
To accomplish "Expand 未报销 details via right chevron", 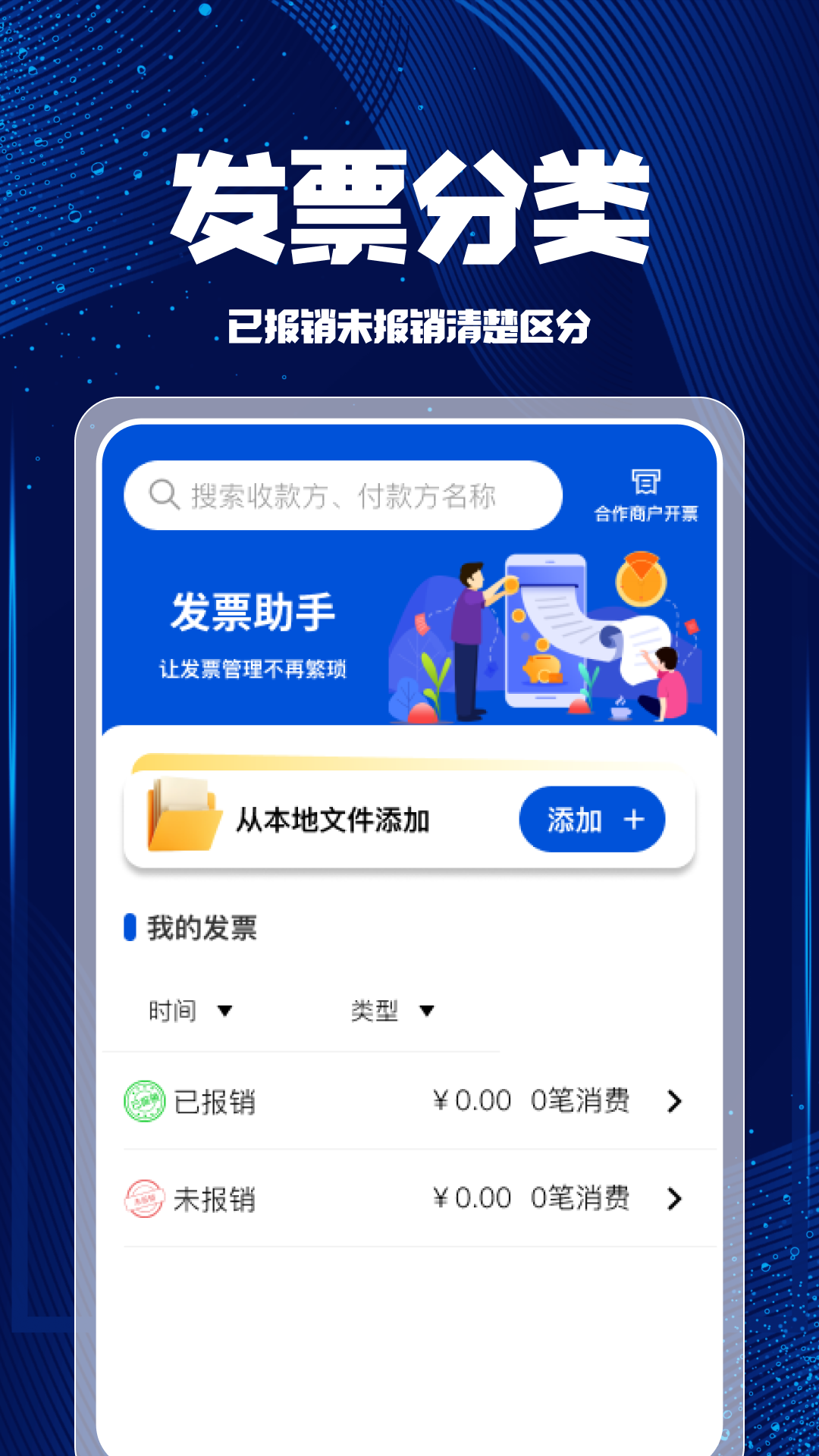I will click(x=674, y=1199).
